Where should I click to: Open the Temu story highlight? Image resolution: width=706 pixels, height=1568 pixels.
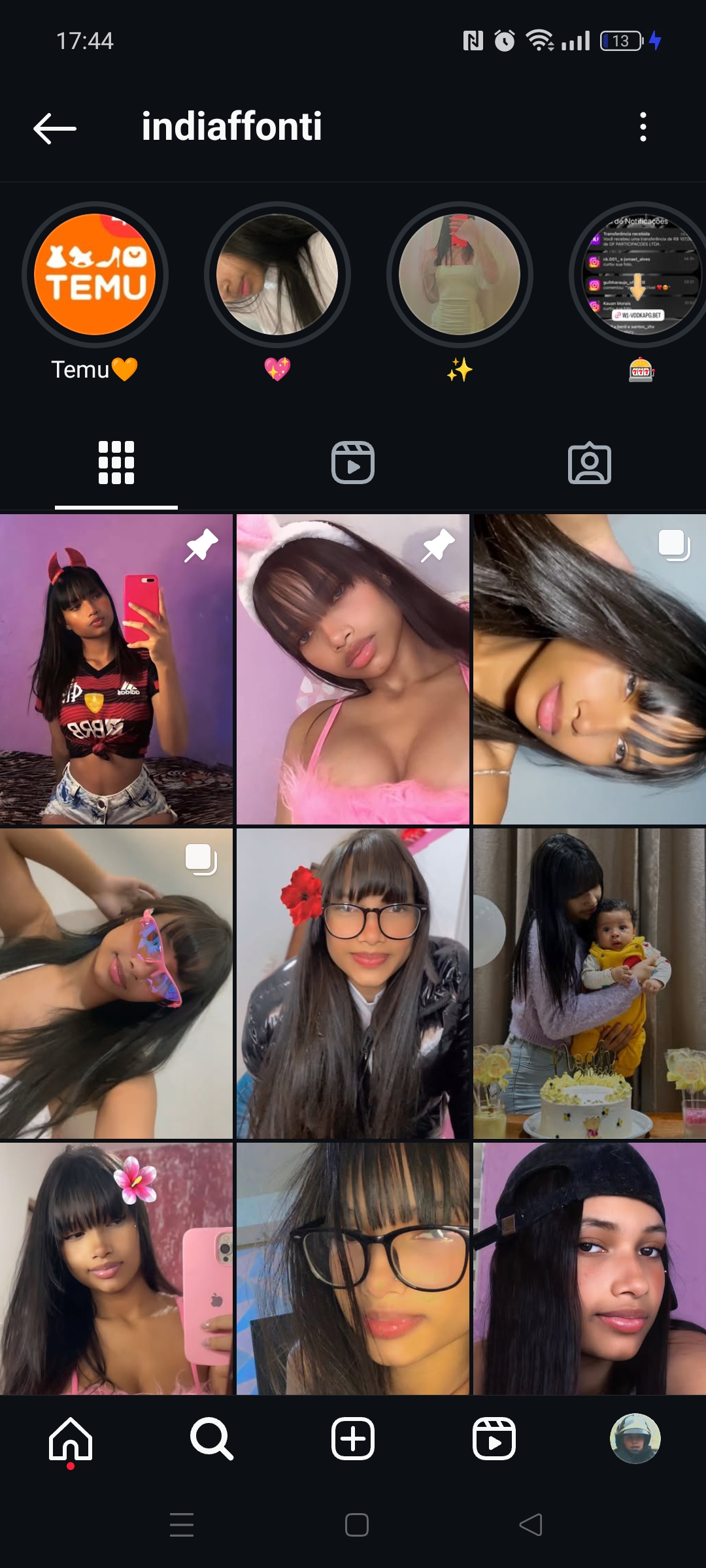pos(95,274)
